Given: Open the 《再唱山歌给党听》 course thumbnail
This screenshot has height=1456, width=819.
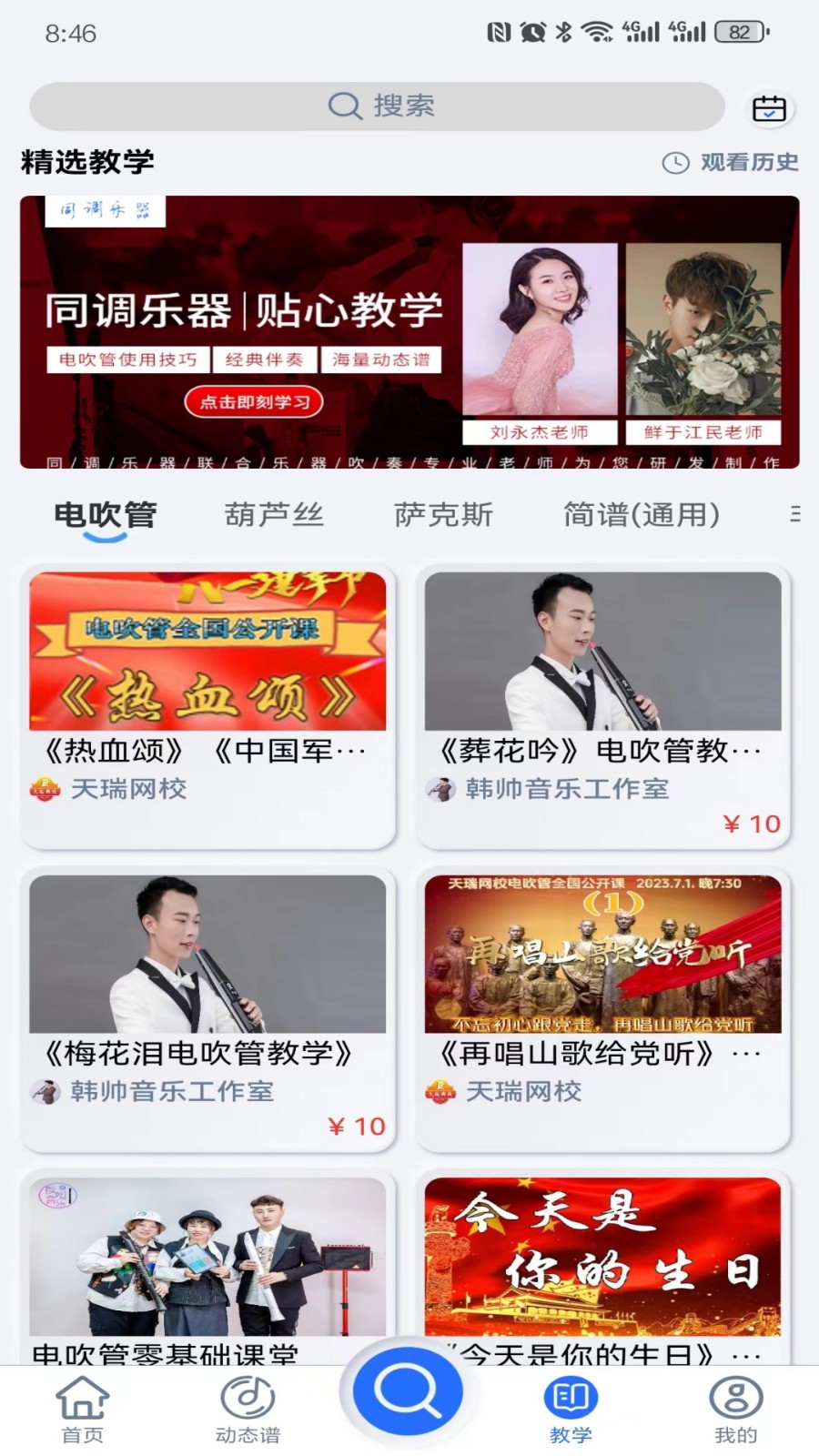Looking at the screenshot, I should pyautogui.click(x=603, y=953).
